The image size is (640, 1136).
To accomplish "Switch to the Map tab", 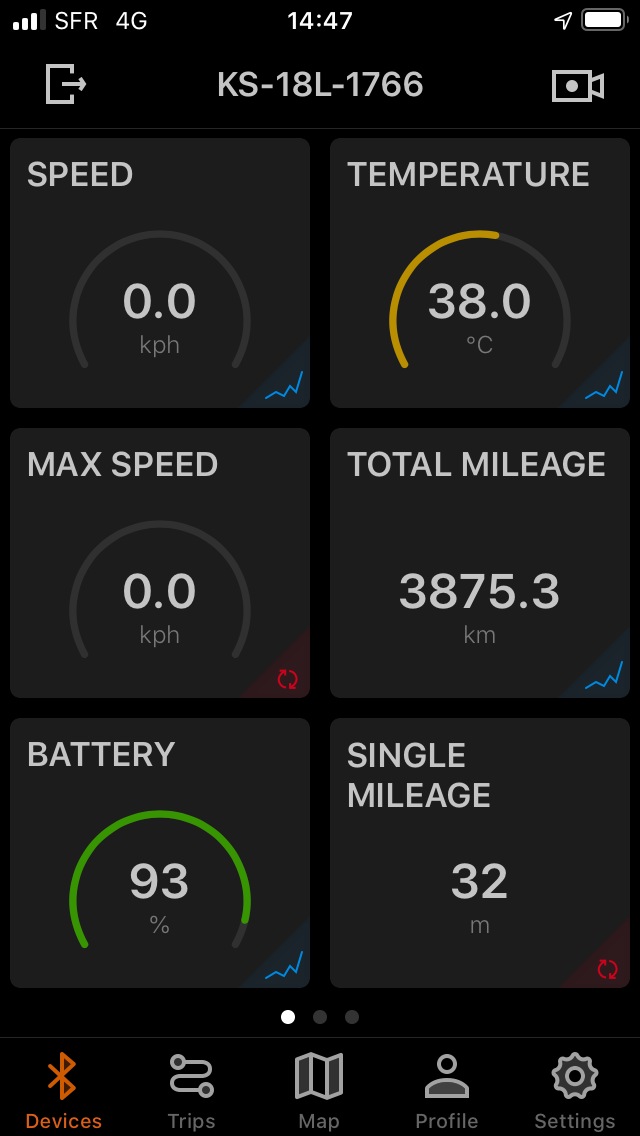I will coord(319,1092).
